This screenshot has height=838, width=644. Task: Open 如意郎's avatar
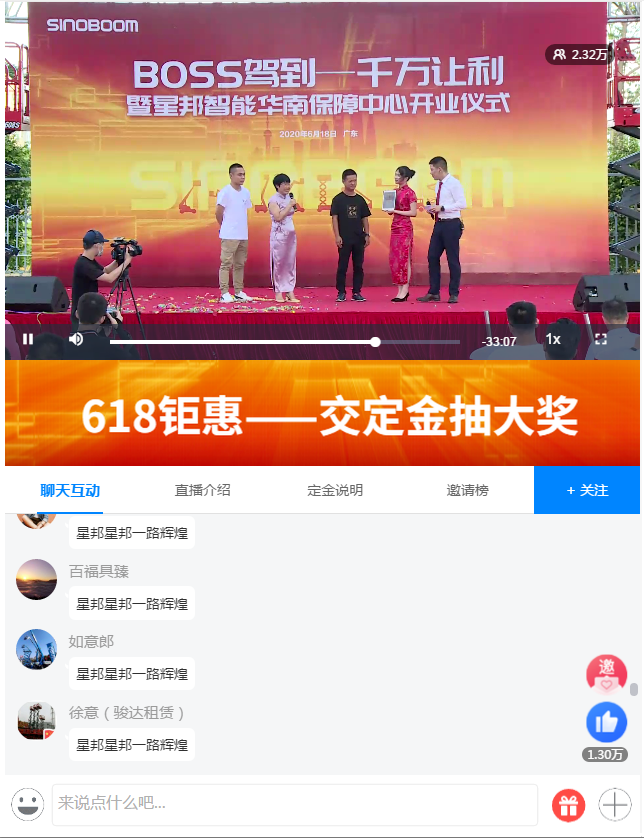37,650
